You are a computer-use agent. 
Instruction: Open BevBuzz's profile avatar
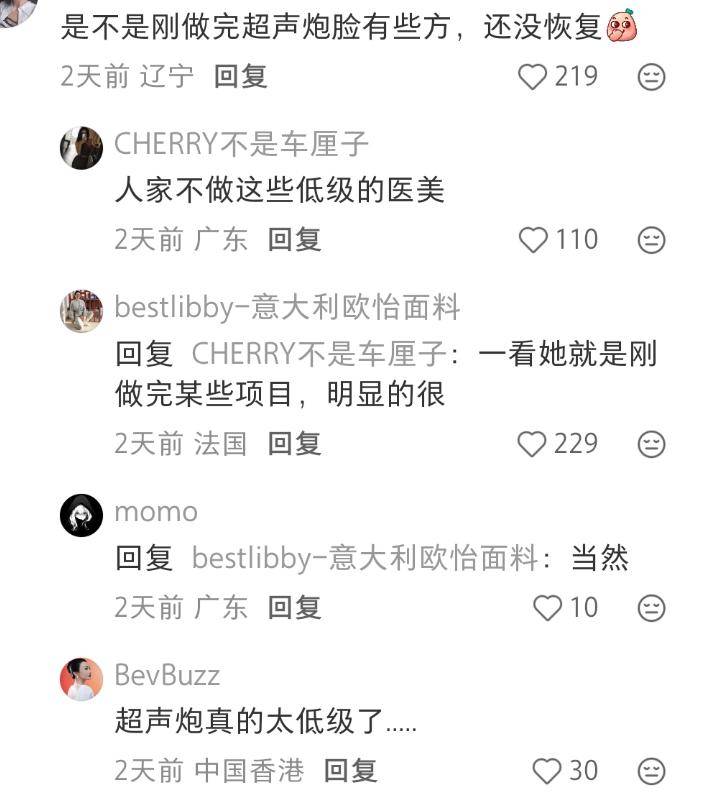(x=81, y=679)
